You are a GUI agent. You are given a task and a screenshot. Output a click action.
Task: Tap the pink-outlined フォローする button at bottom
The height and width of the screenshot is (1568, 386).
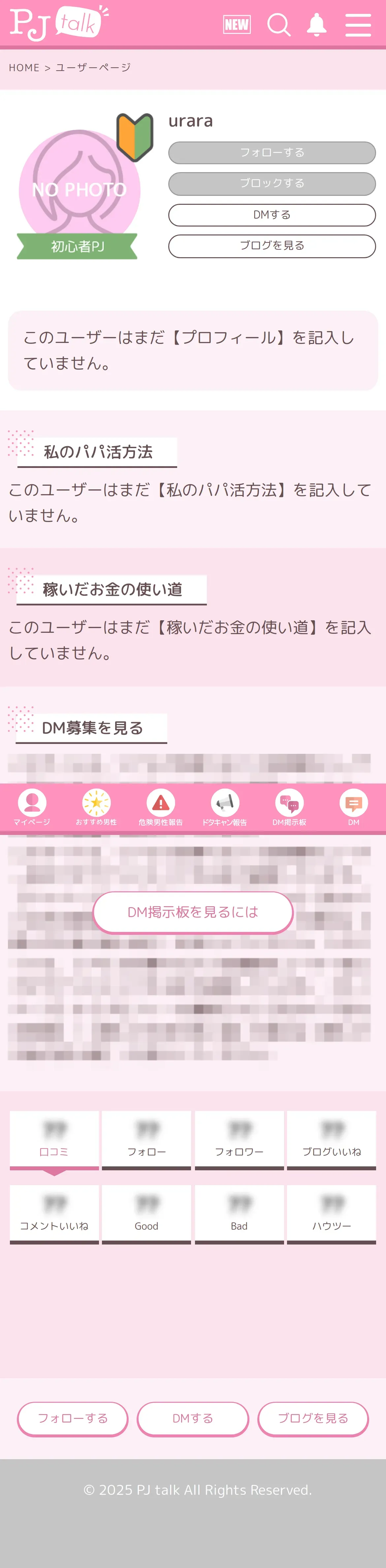(73, 1419)
